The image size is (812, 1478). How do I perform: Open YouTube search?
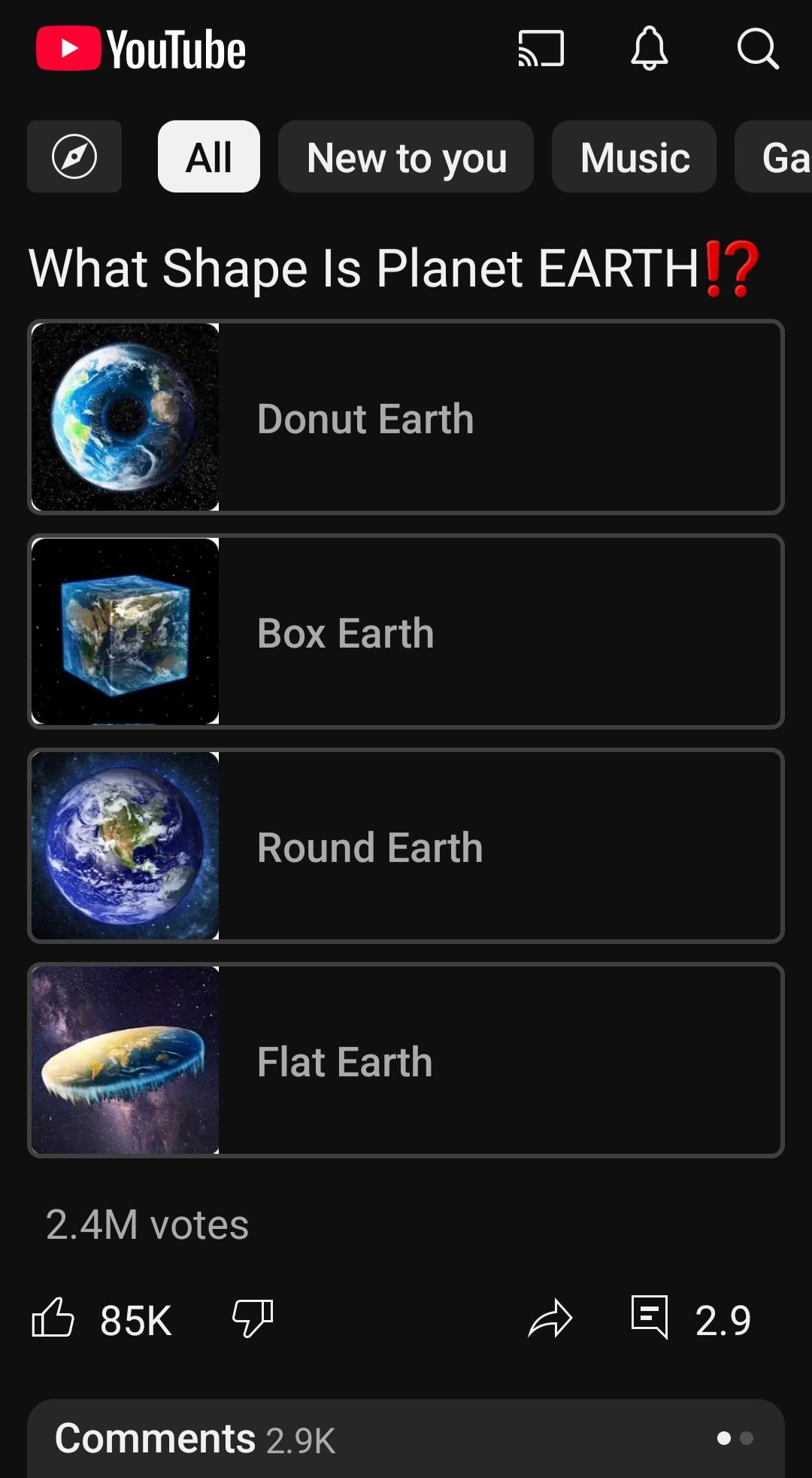click(x=757, y=49)
